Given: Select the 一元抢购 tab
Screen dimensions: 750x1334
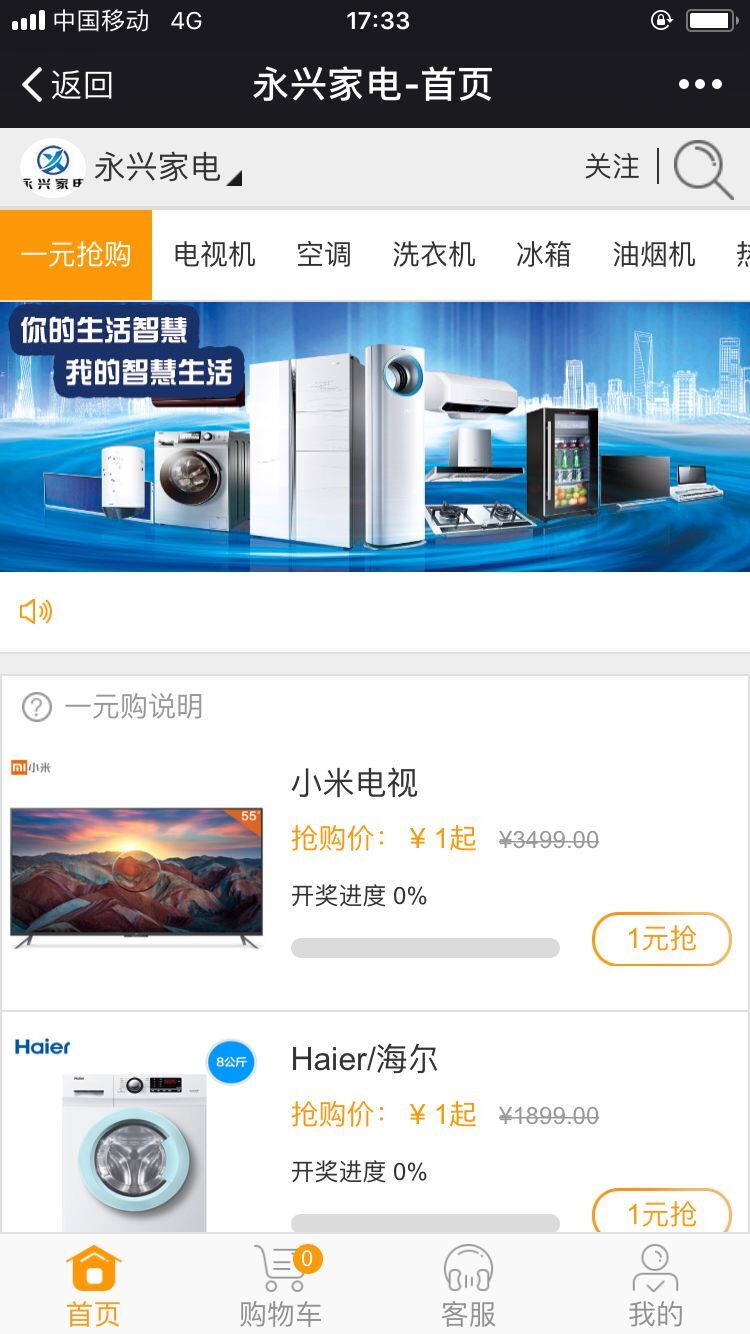Looking at the screenshot, I should 76,255.
